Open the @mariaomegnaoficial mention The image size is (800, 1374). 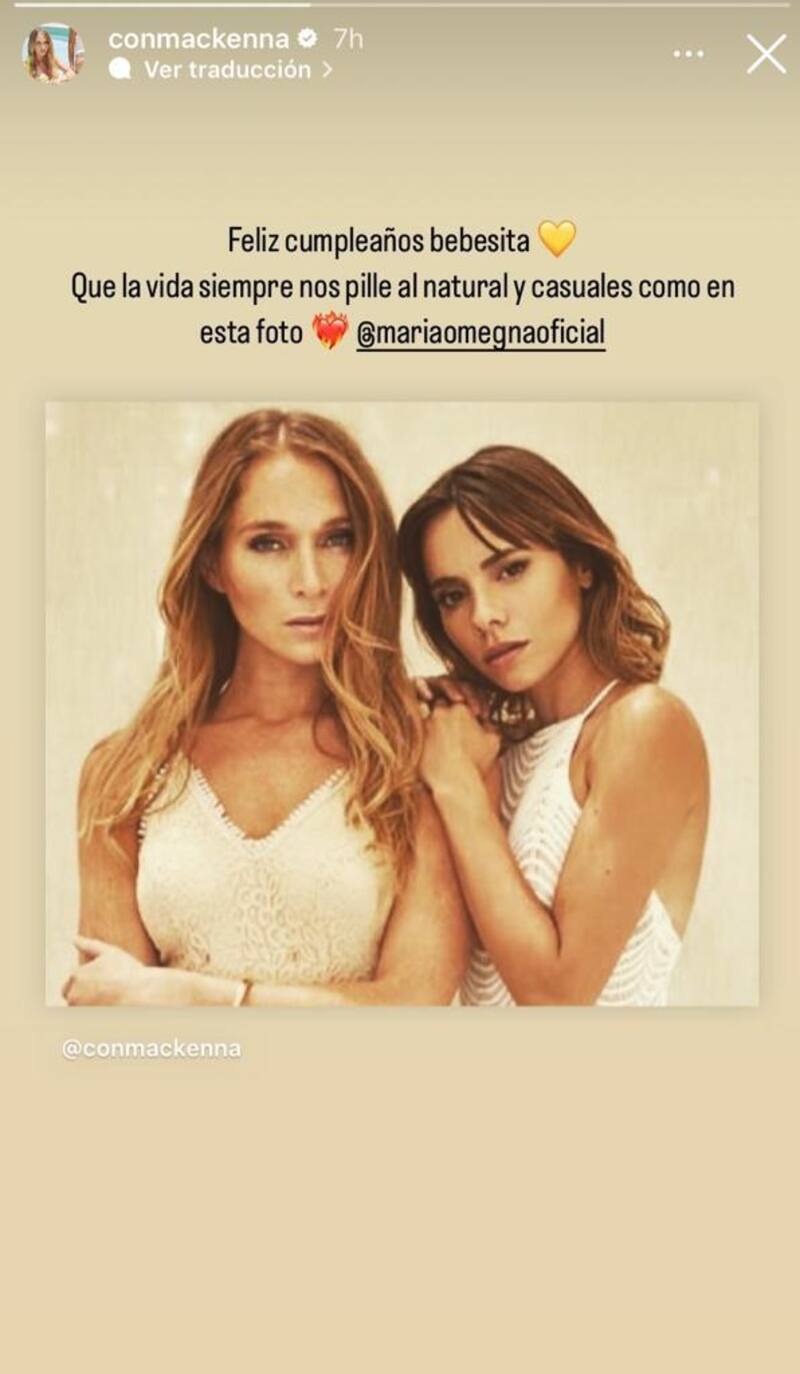pos(481,333)
